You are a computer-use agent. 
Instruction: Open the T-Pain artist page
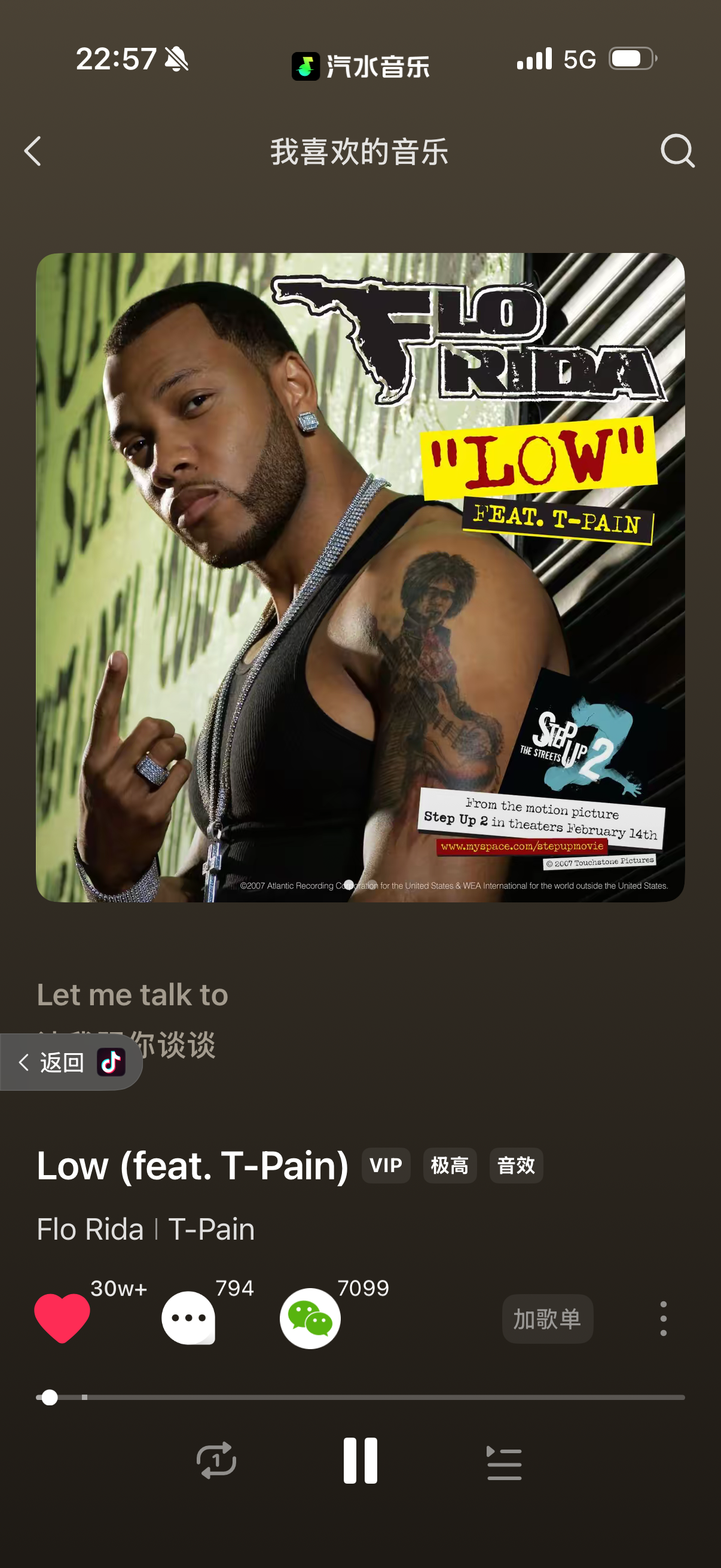pos(211,1229)
